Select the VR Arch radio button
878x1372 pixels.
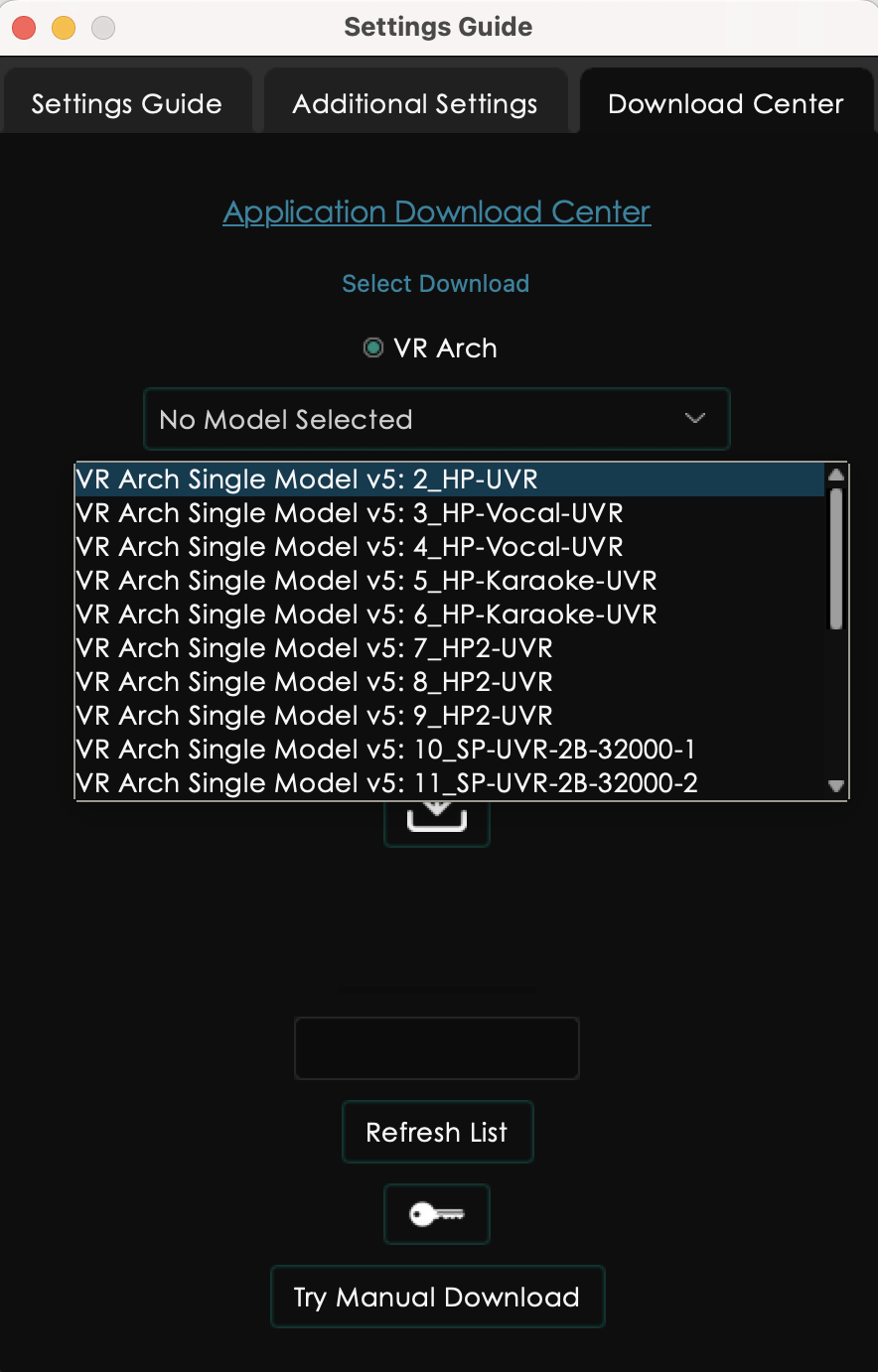point(373,348)
